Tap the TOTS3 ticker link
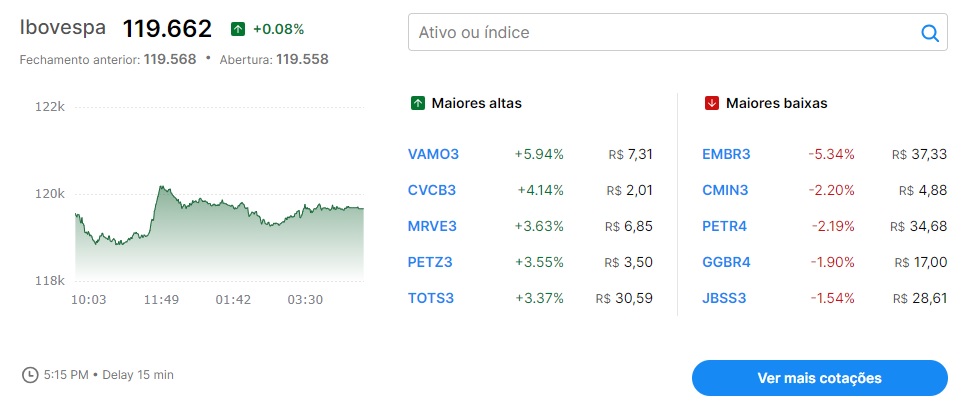The height and width of the screenshot is (416, 980). point(431,298)
